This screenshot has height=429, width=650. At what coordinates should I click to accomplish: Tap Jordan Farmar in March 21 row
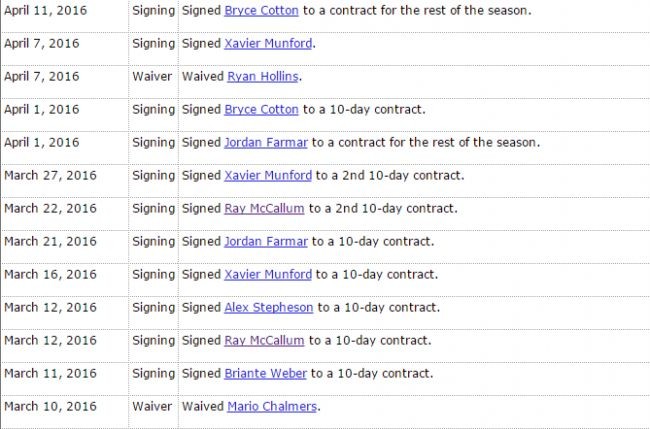tap(265, 242)
